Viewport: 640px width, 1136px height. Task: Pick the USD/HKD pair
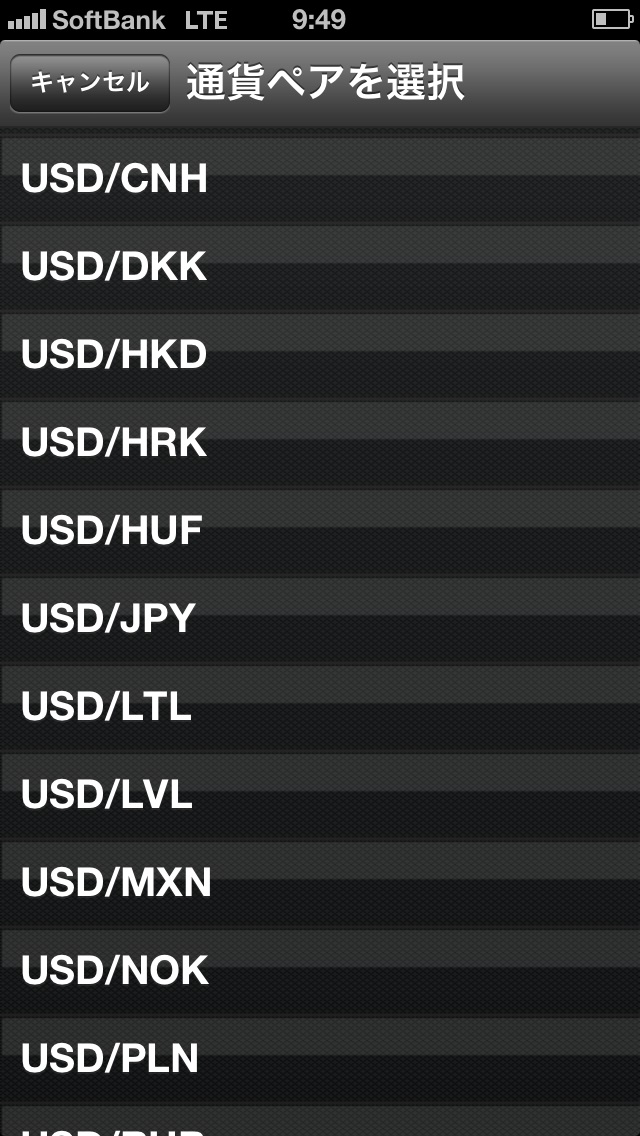(x=320, y=355)
